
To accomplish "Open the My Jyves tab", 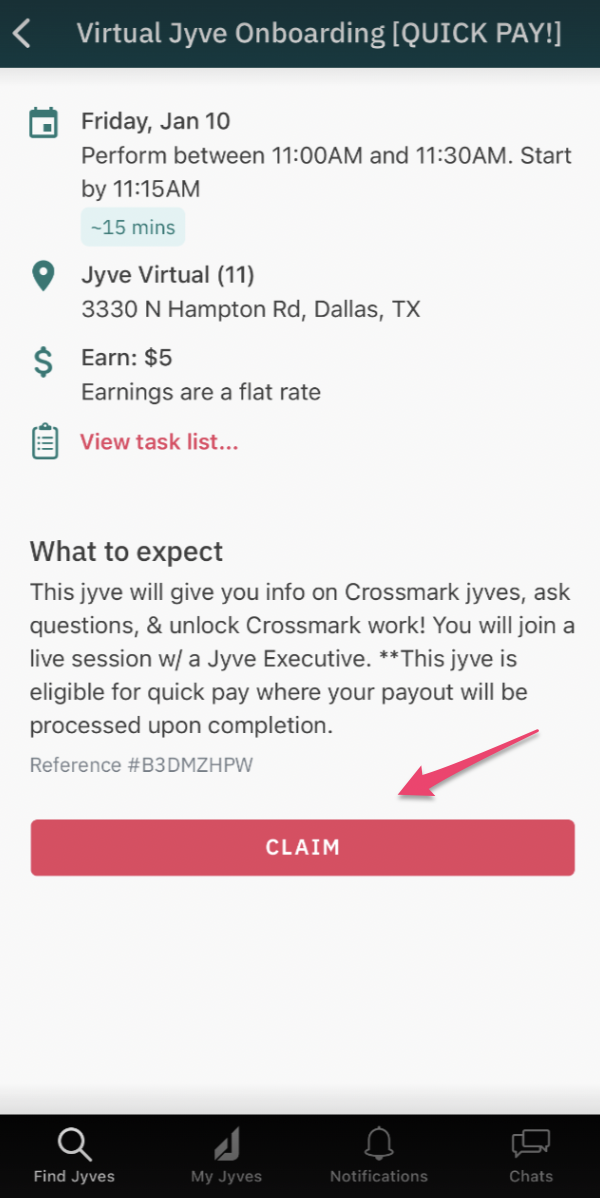I will point(226,1154).
